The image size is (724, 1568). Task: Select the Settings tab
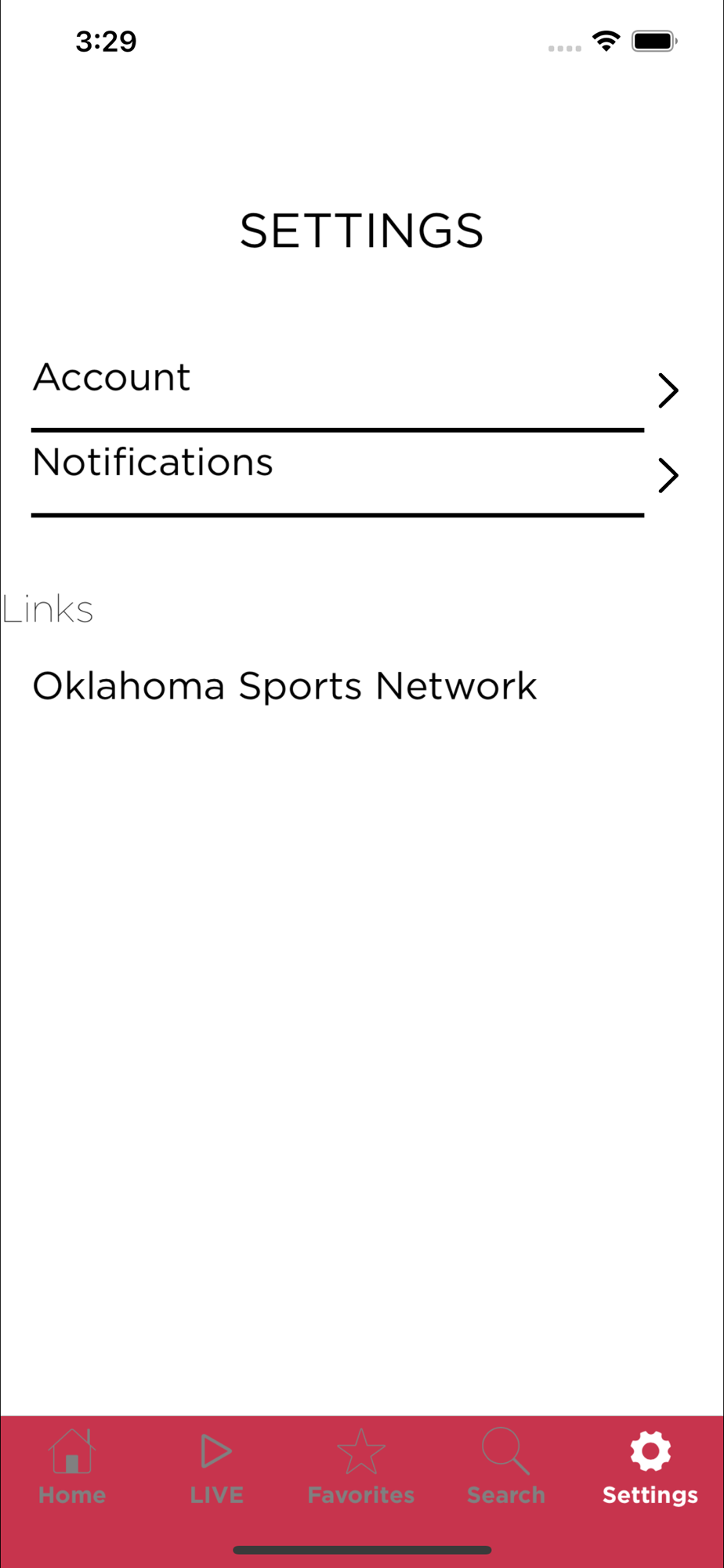[650, 1466]
